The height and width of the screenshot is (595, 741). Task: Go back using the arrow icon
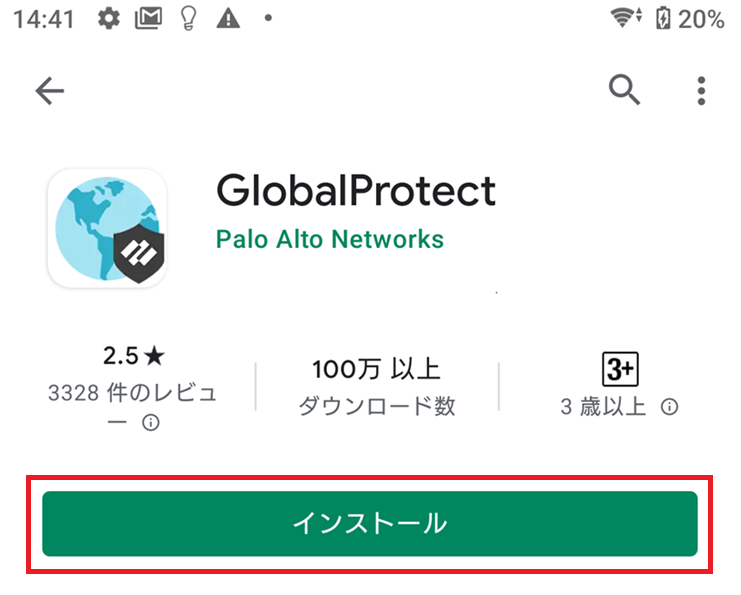(49, 92)
